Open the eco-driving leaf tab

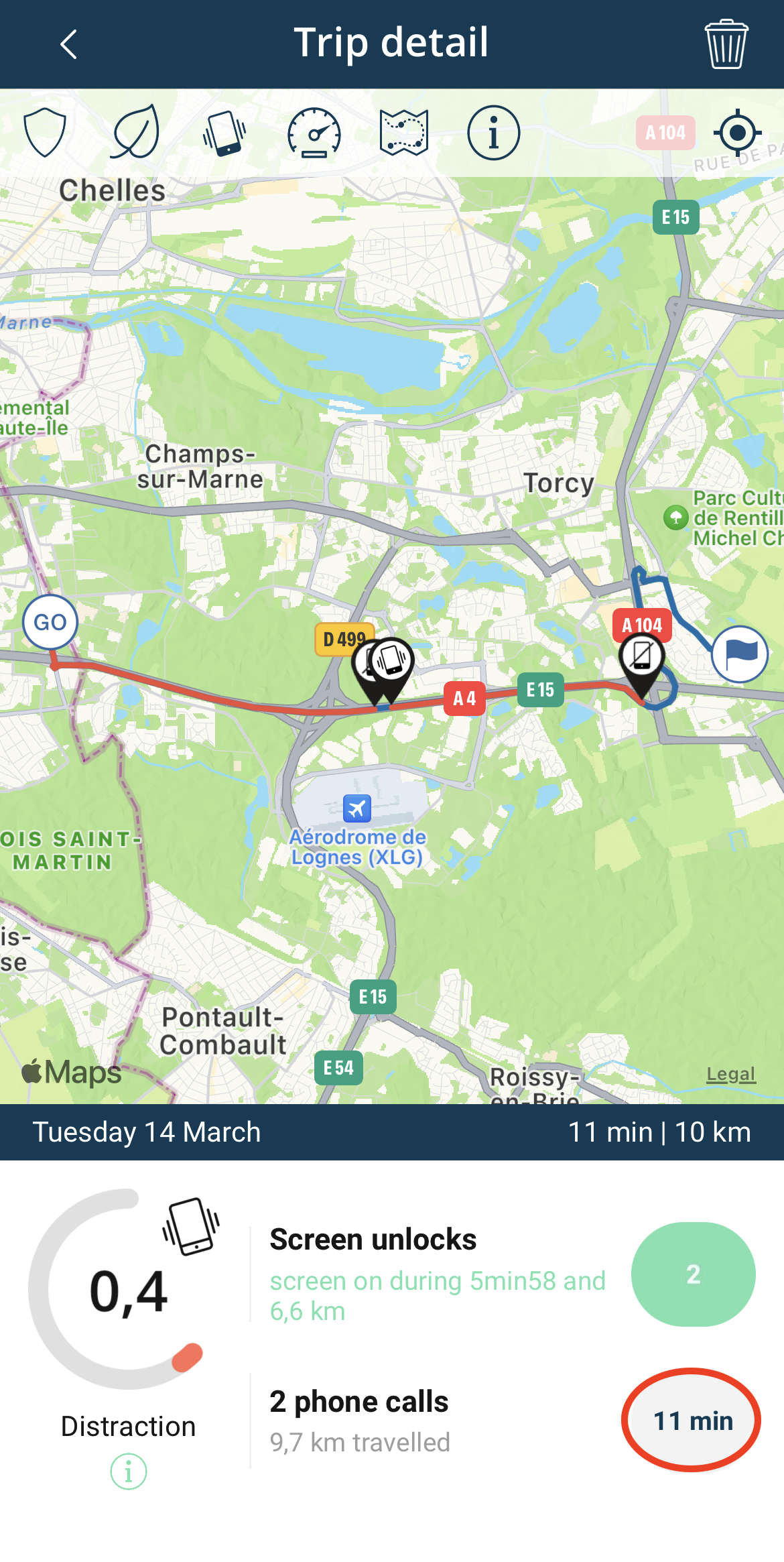pos(136,132)
